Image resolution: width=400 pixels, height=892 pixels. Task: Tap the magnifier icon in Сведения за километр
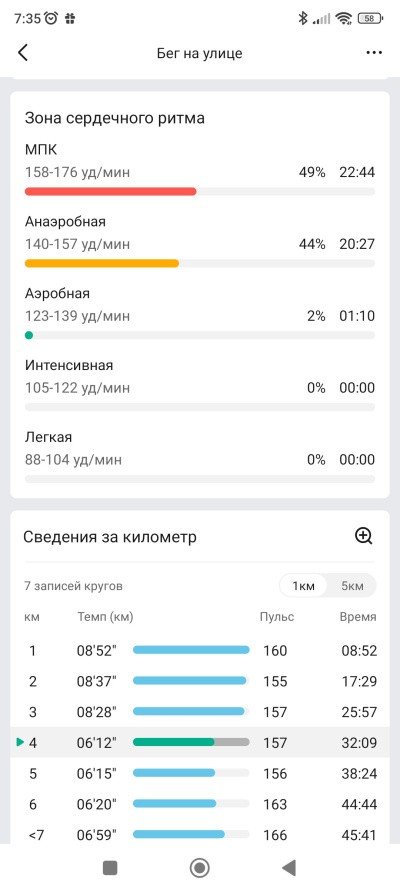363,536
